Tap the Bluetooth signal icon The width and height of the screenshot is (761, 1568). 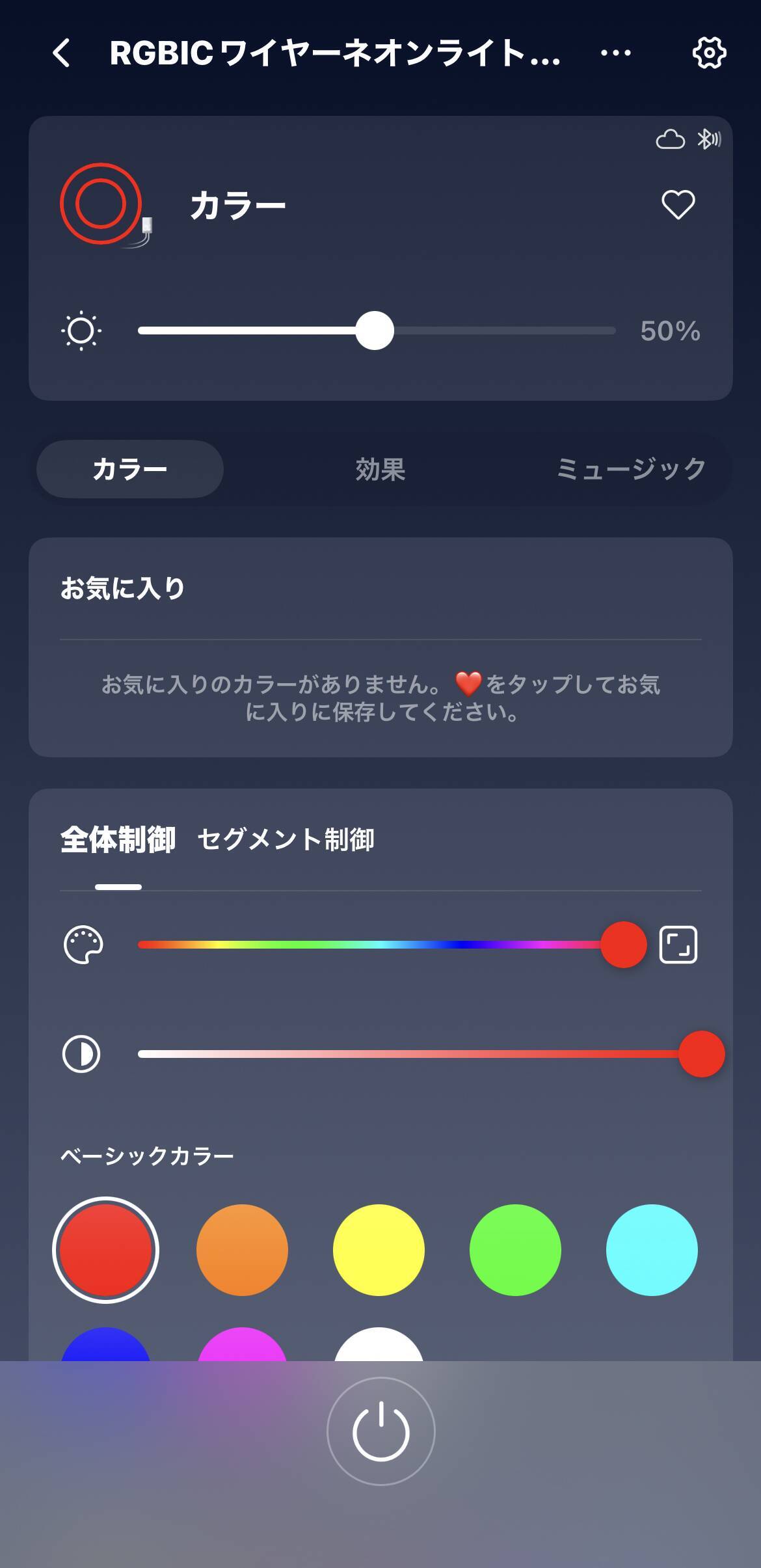710,139
